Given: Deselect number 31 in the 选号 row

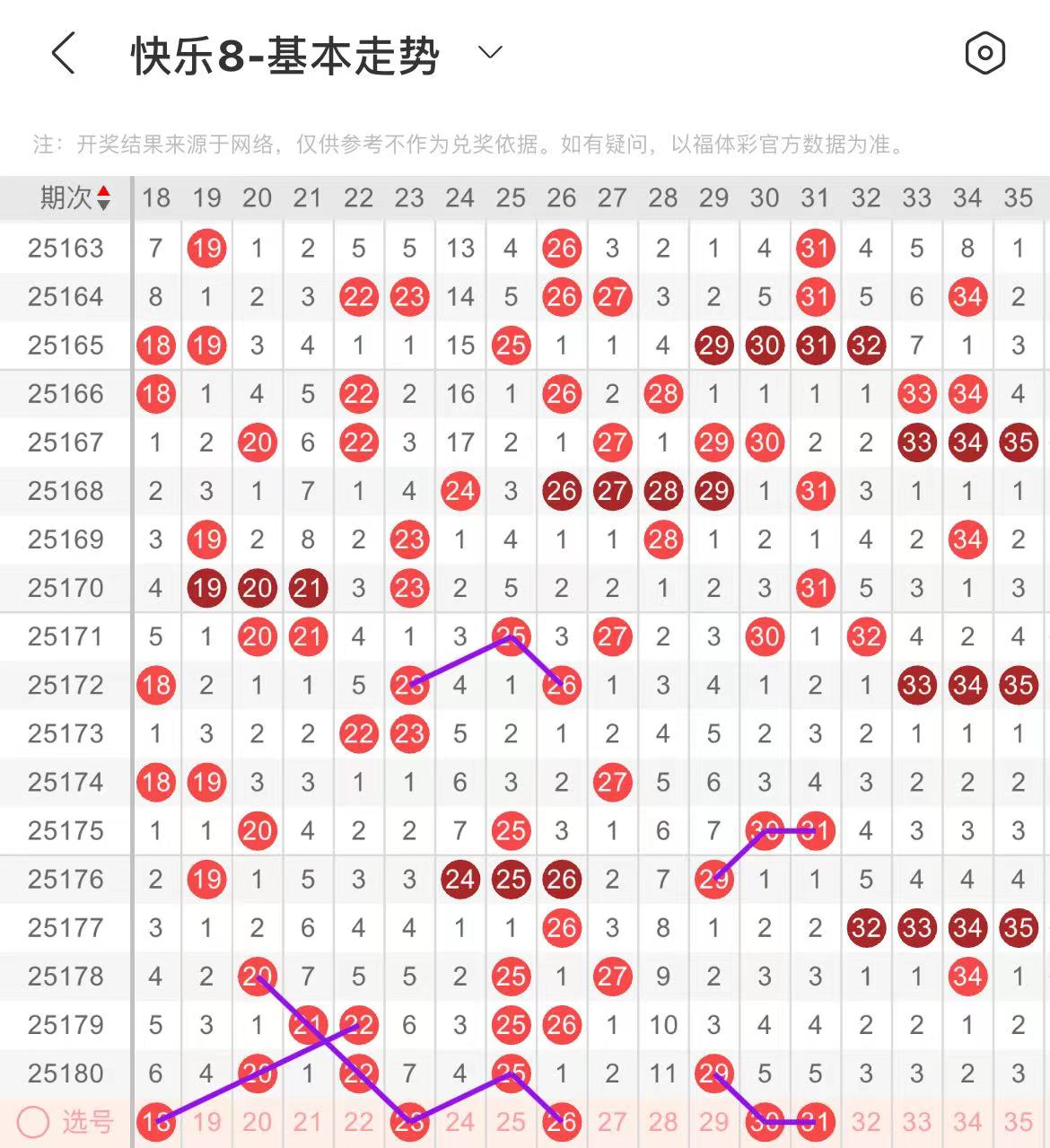Looking at the screenshot, I should (815, 1122).
